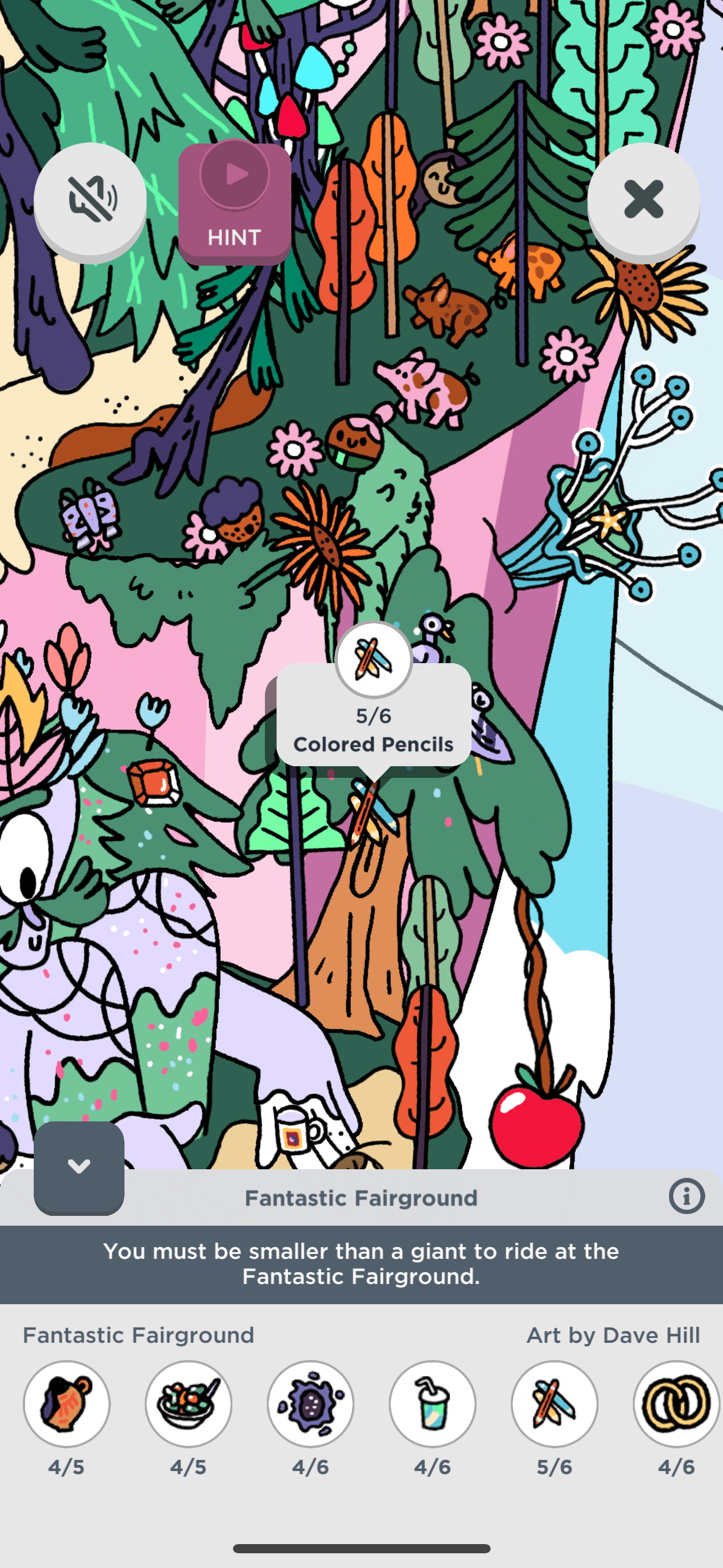Select the colored pencils item in the list
The image size is (723, 1568).
[554, 1404]
